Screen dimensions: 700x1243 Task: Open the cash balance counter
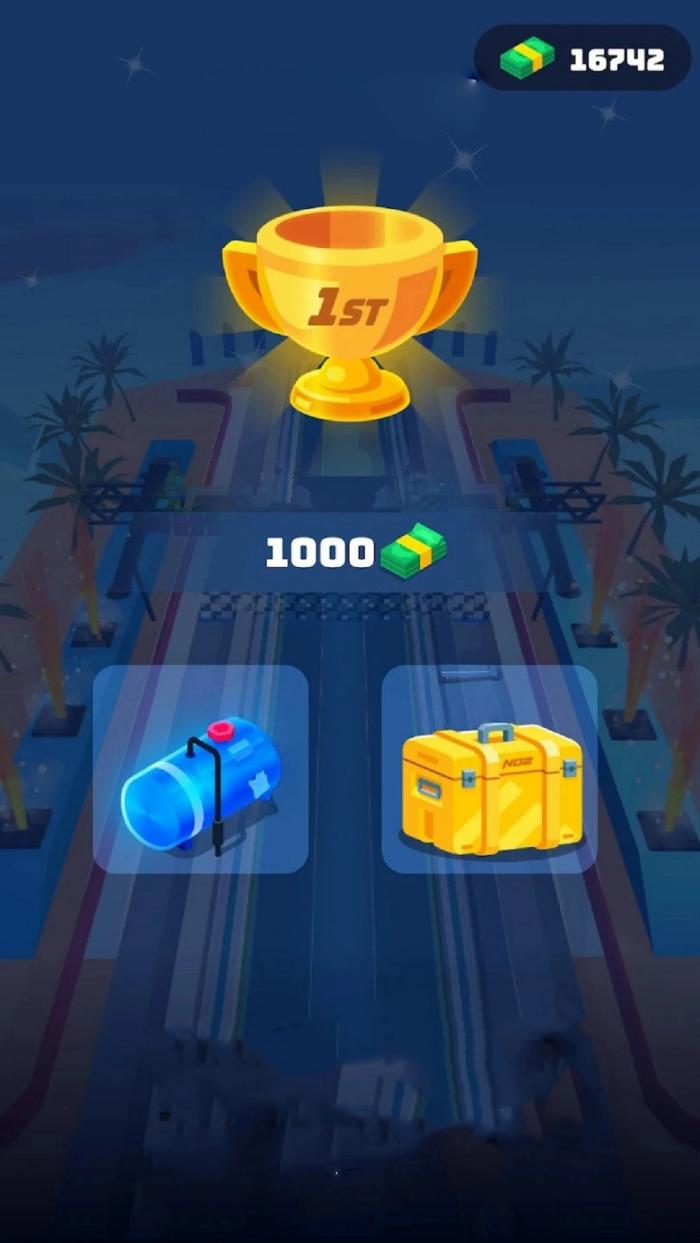582,59
